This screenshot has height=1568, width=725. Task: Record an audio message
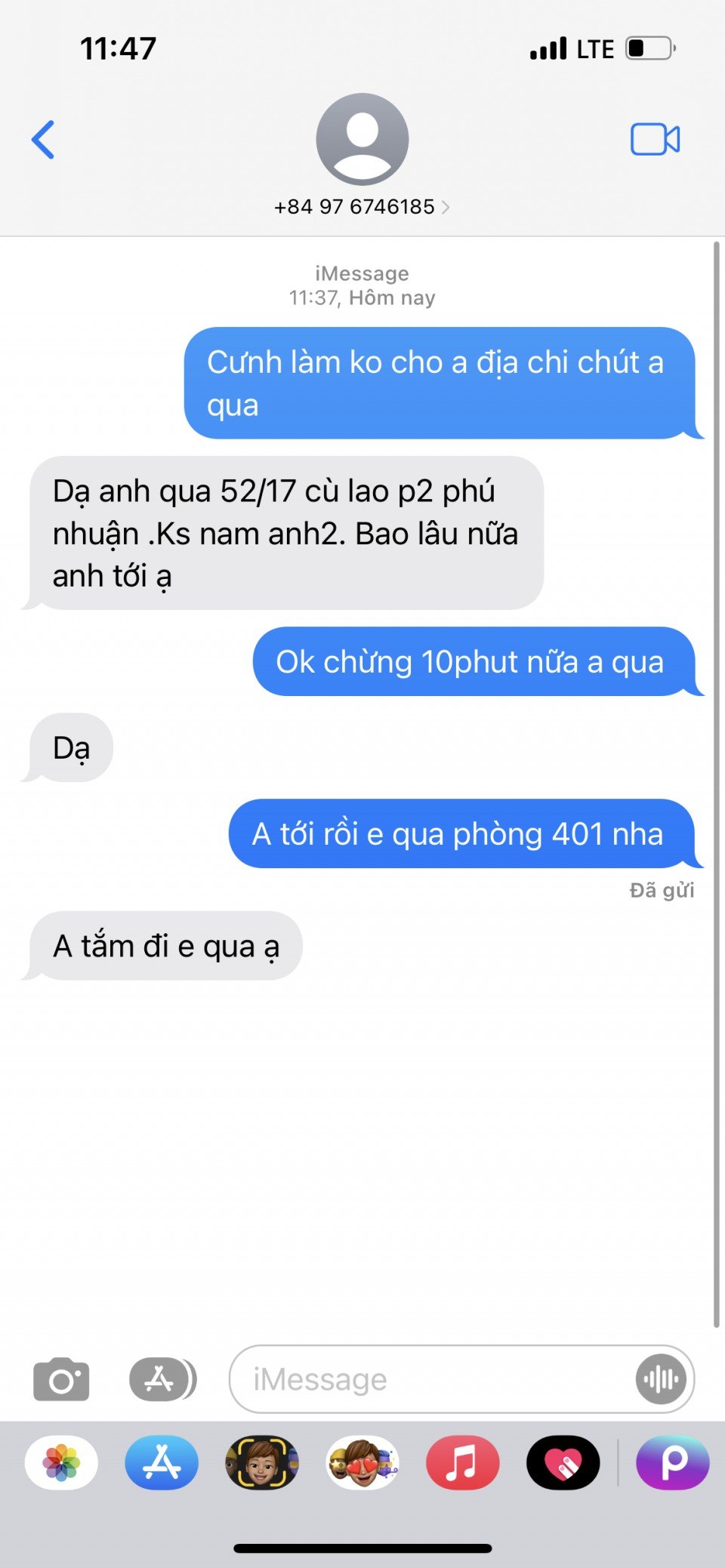(661, 1379)
